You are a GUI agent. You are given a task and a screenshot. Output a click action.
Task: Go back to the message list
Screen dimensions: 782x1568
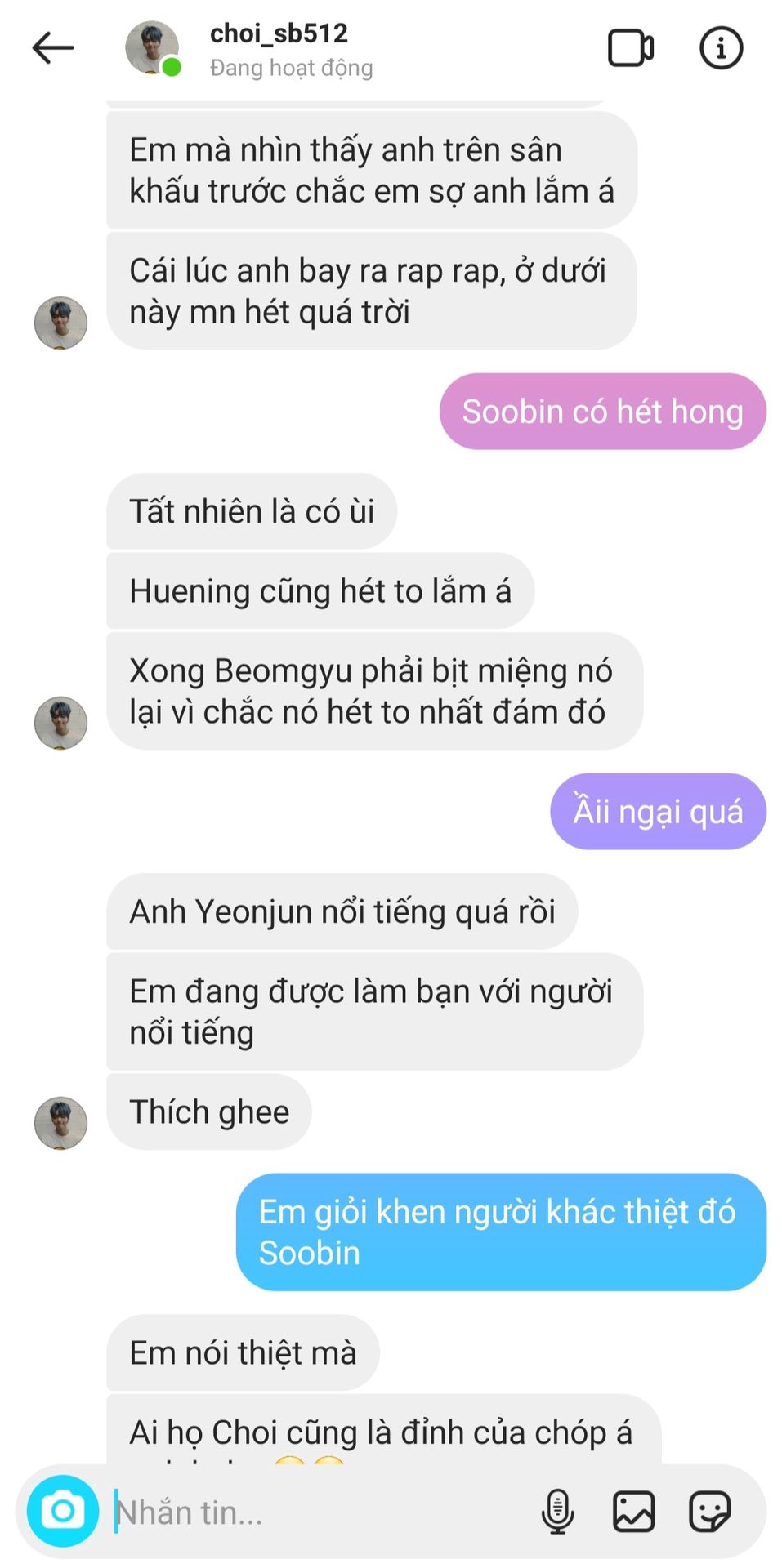click(53, 48)
